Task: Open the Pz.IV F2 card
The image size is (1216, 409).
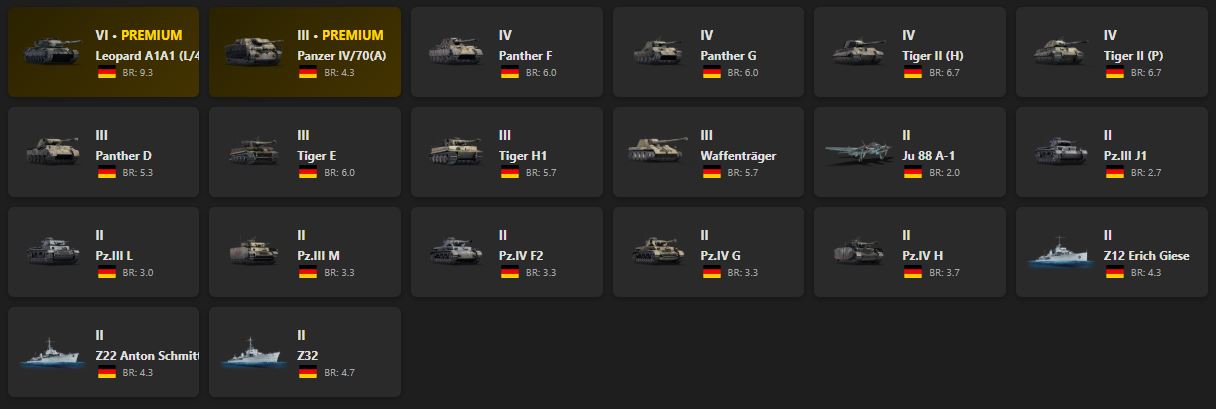Action: click(x=507, y=252)
